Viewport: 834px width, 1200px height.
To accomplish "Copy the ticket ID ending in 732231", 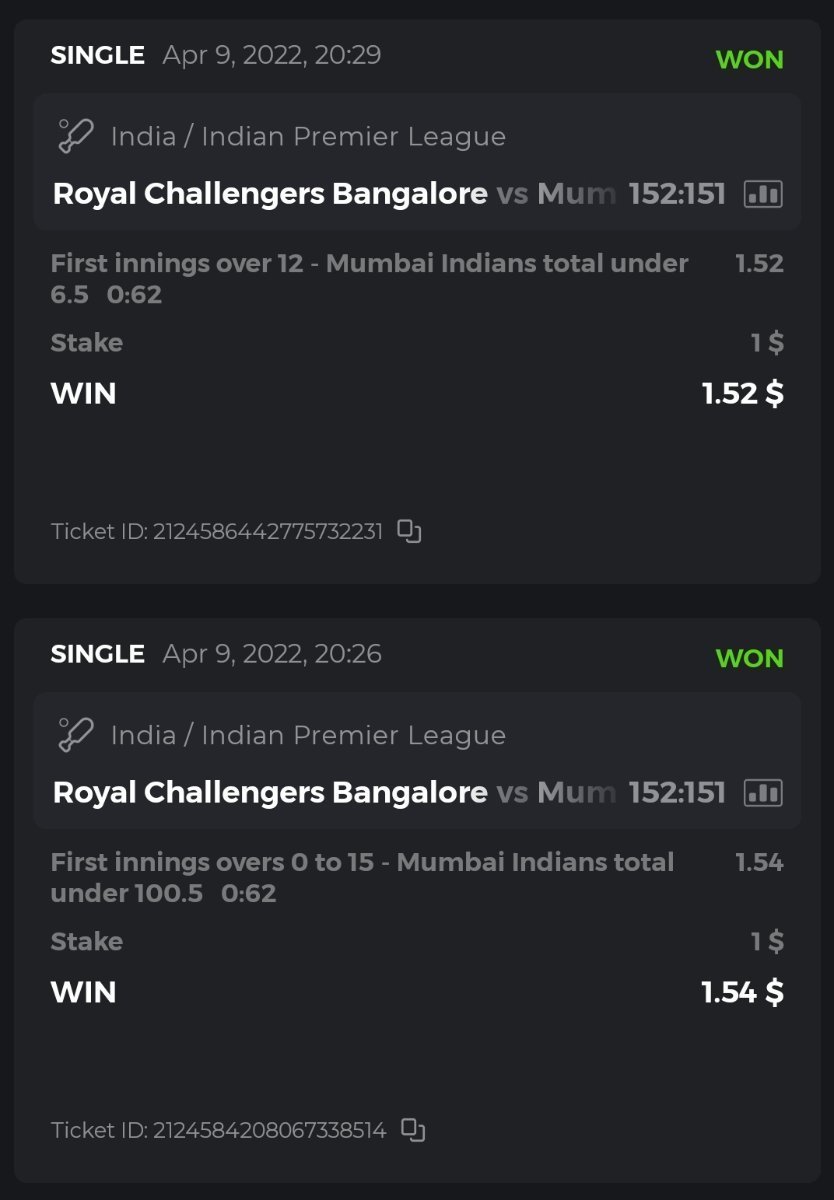I will 409,531.
